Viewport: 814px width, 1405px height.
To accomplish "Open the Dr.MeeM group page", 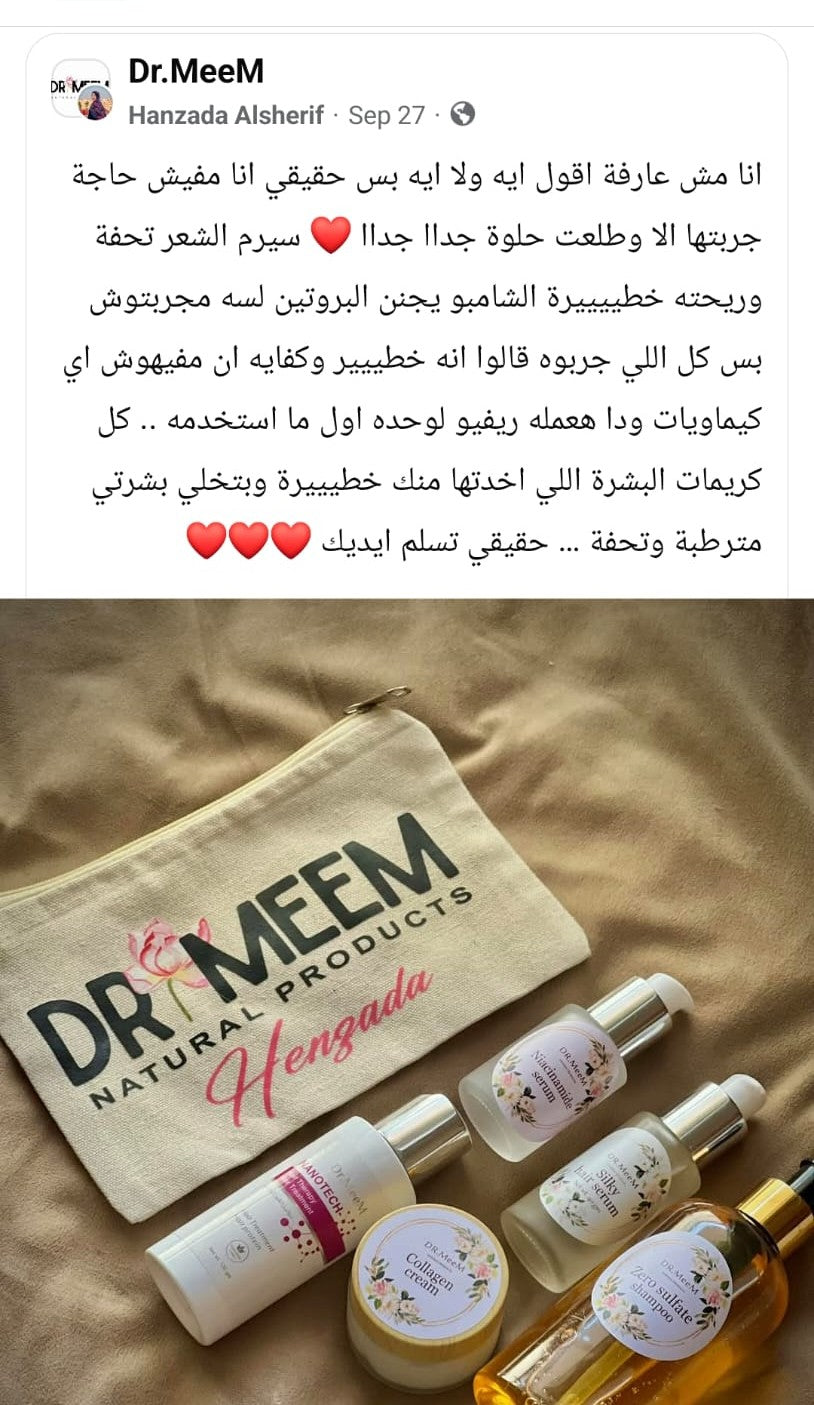I will (195, 72).
